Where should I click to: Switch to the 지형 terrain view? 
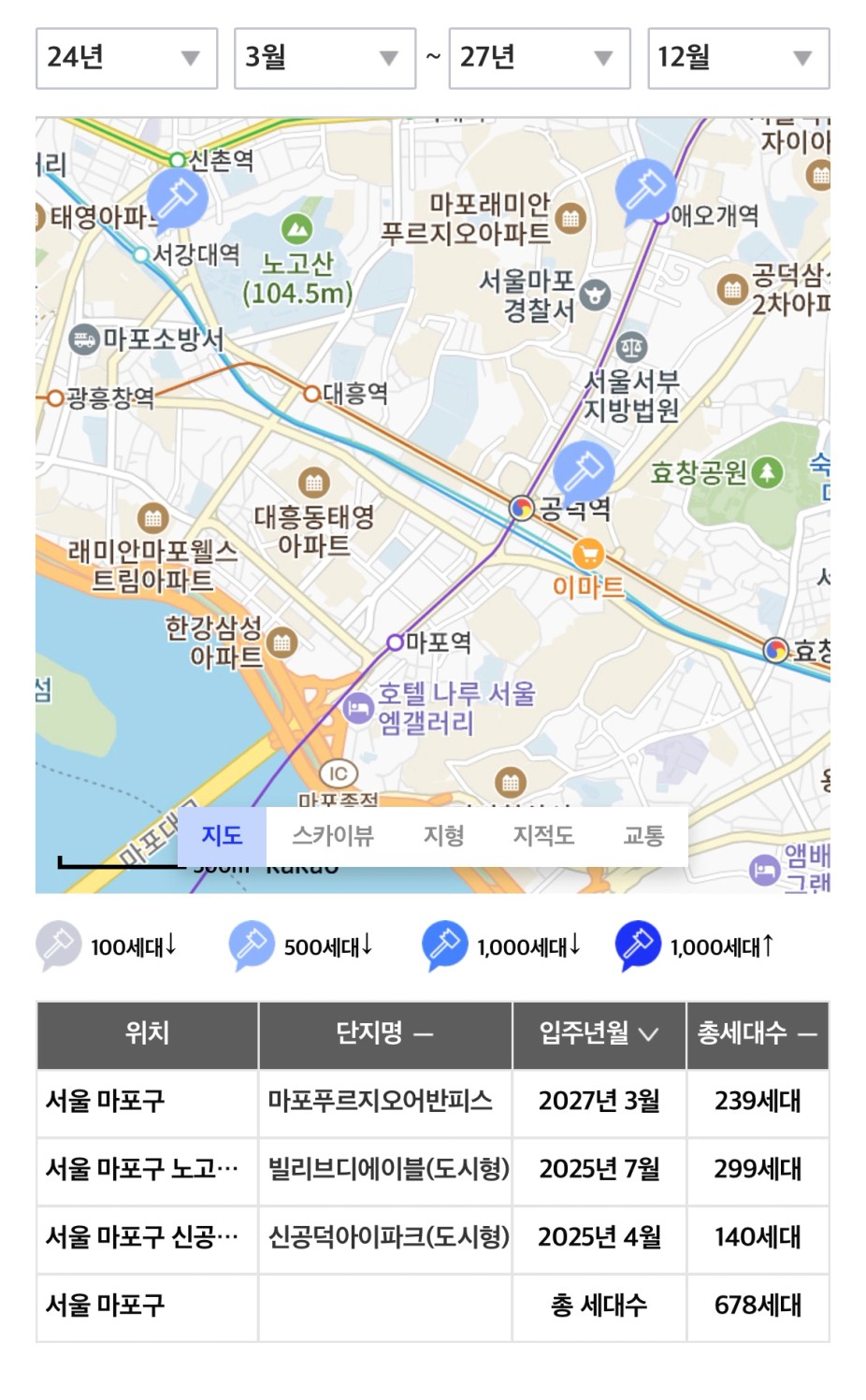(x=443, y=836)
